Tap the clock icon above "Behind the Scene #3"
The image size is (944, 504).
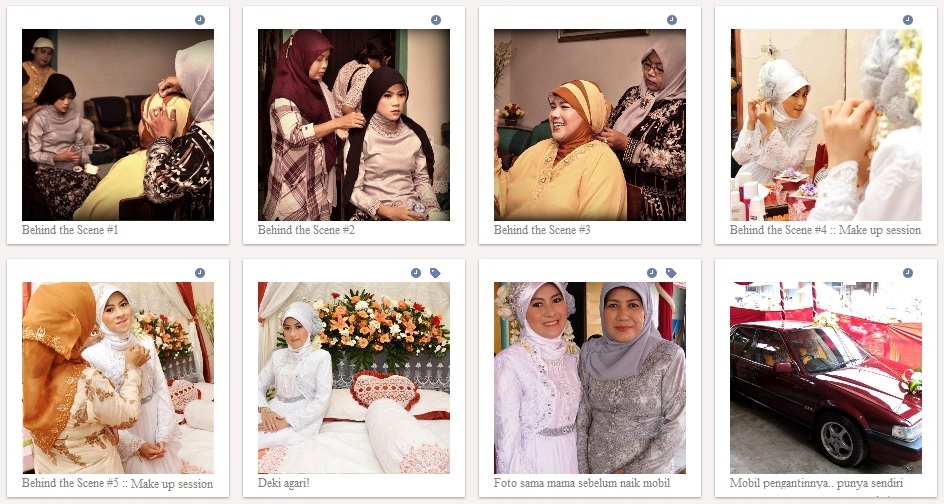tap(672, 20)
